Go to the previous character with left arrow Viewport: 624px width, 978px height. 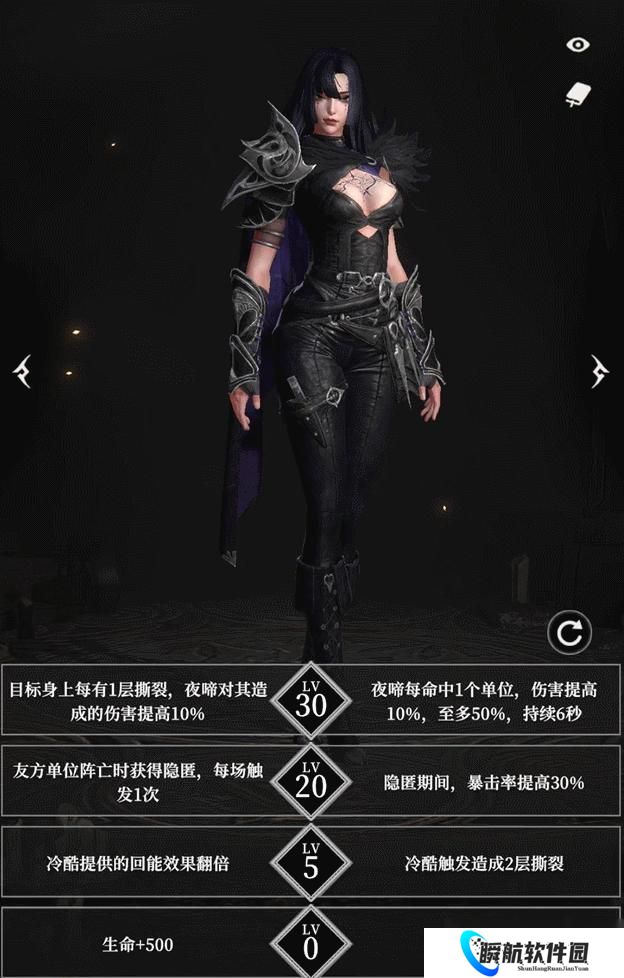22,371
